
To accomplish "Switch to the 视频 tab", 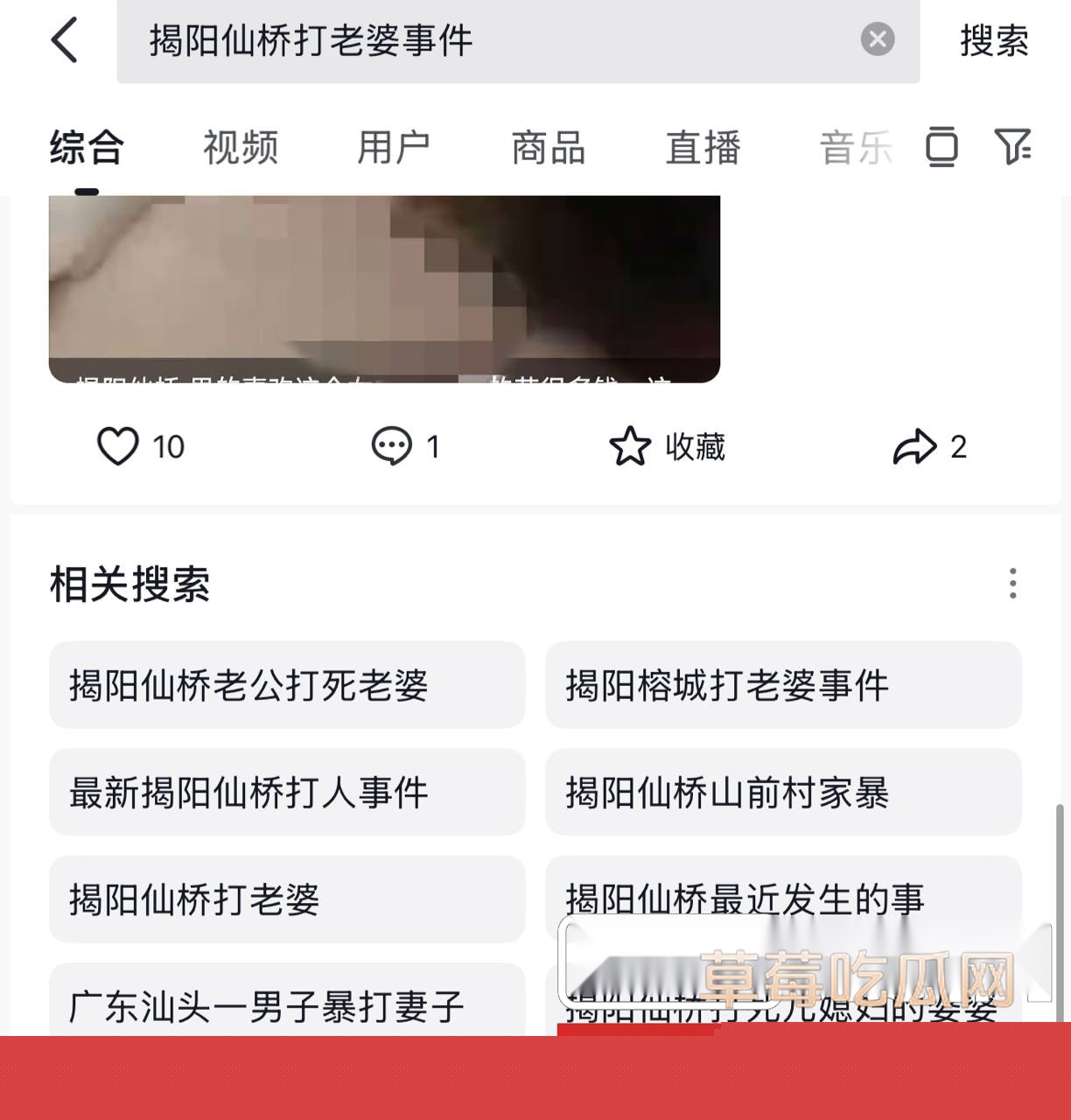I will coord(241,148).
